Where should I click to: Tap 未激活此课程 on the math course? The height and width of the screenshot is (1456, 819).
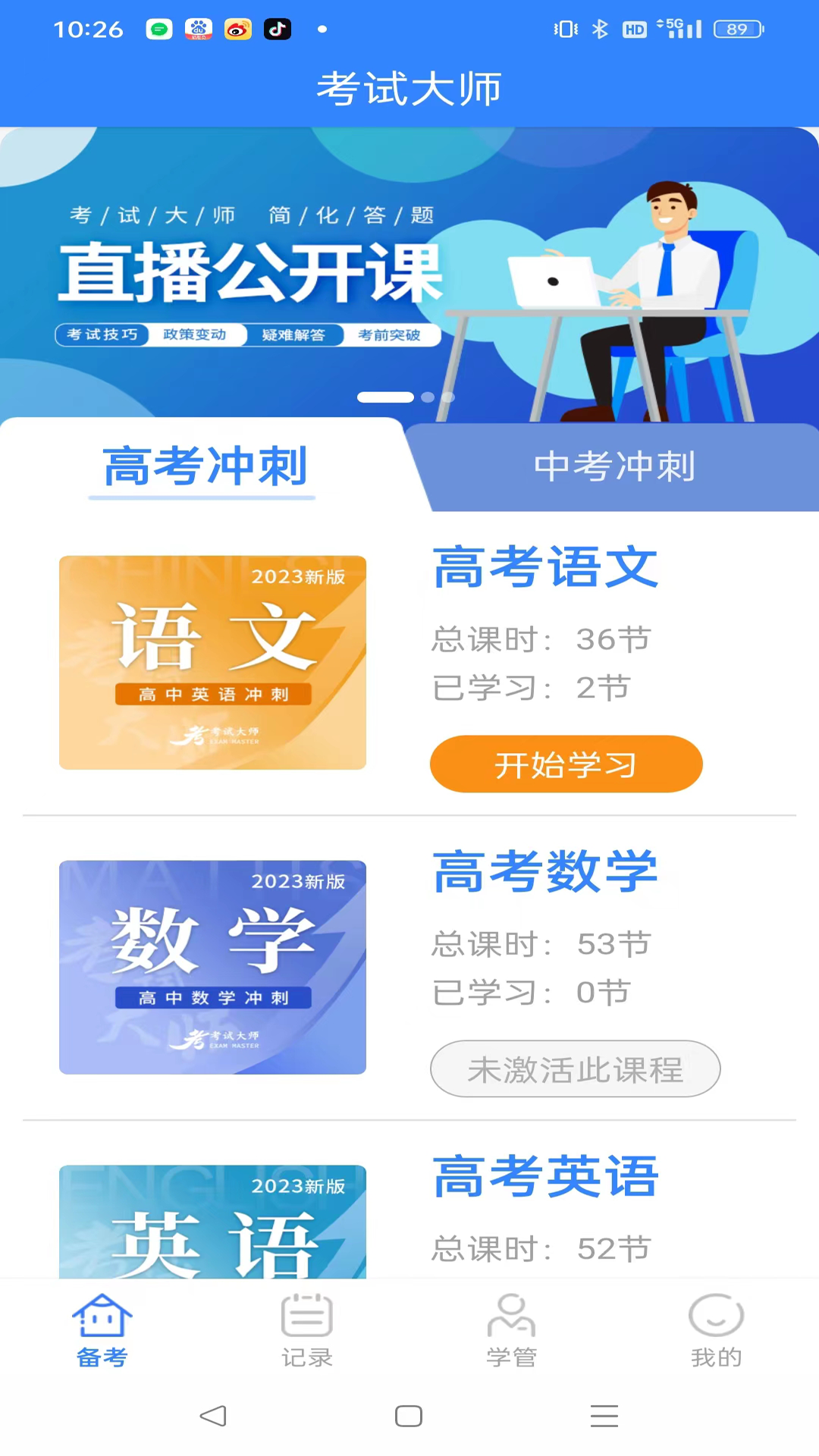pos(575,1068)
